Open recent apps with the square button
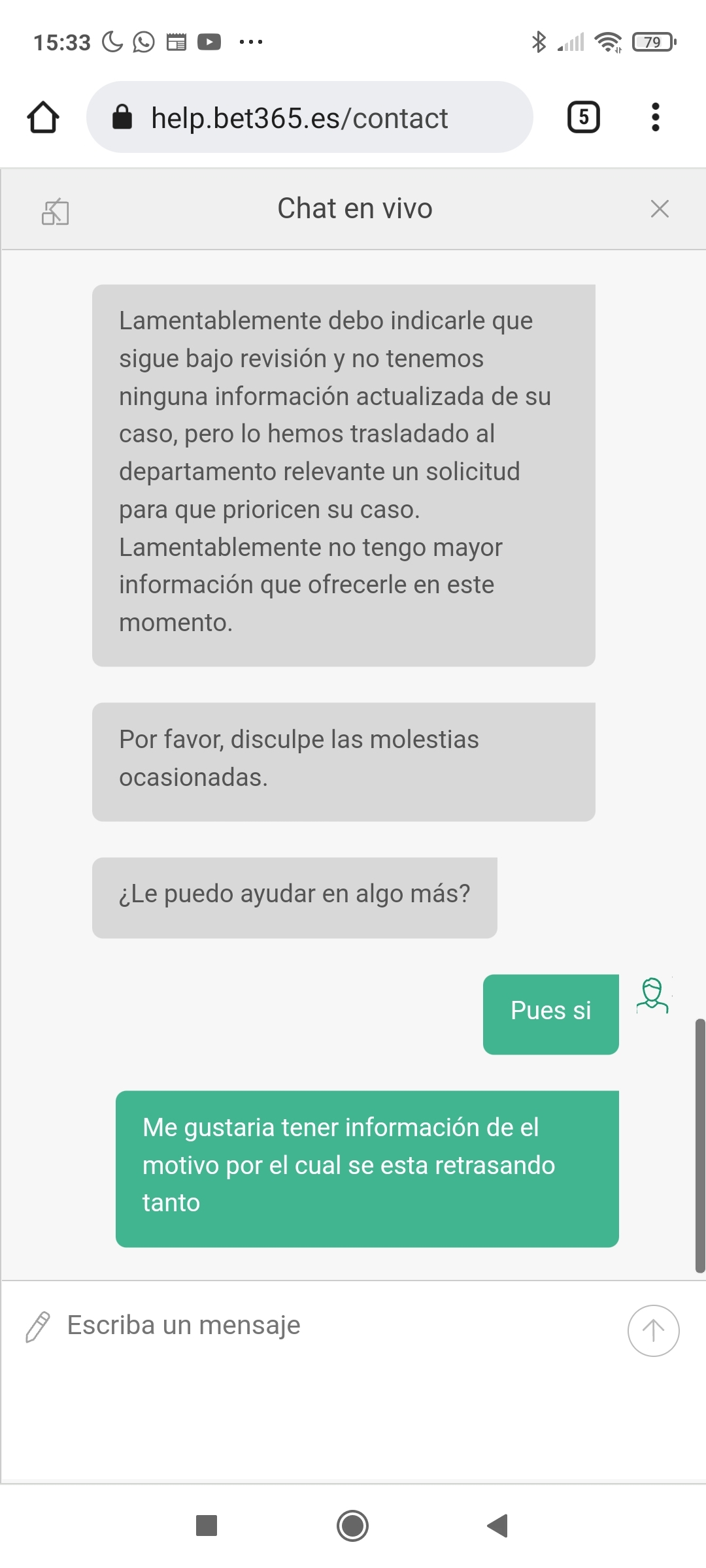This screenshot has height=1568, width=706. pyautogui.click(x=207, y=1526)
